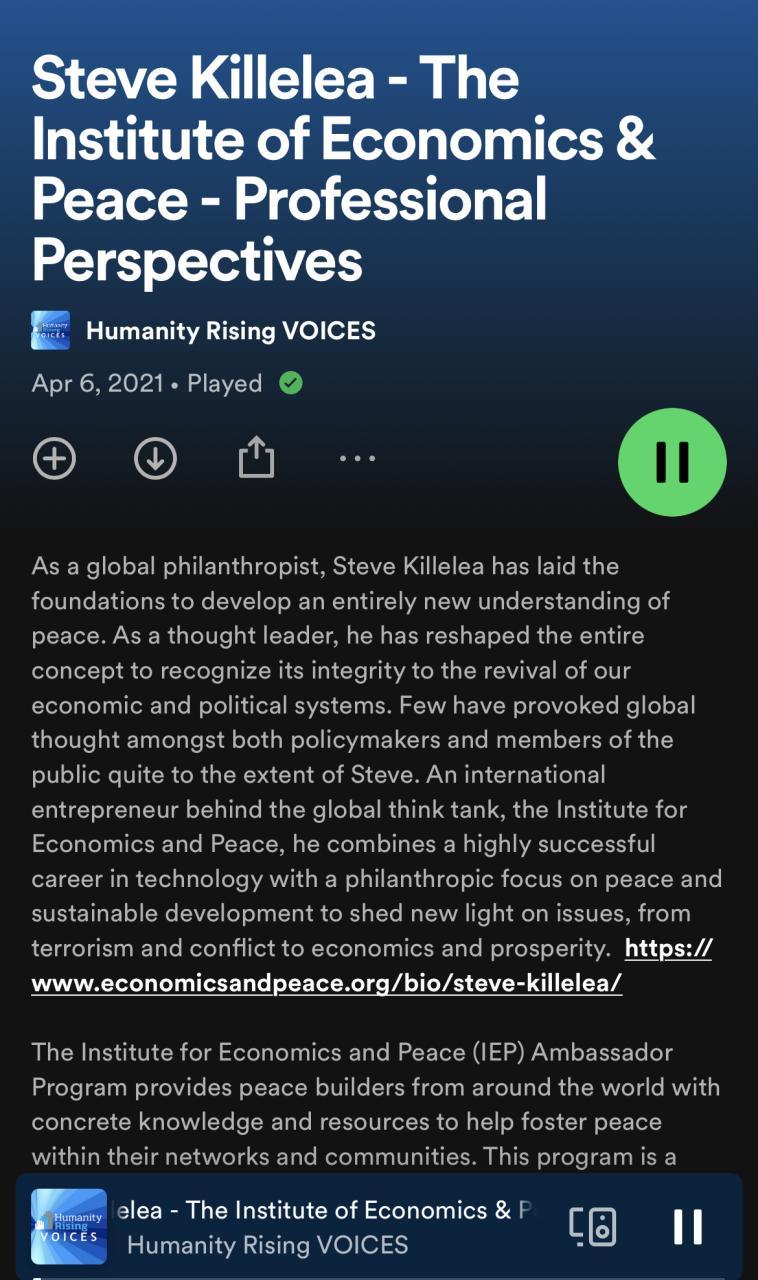Share this podcast episode
This screenshot has height=1280, width=758.
click(256, 459)
